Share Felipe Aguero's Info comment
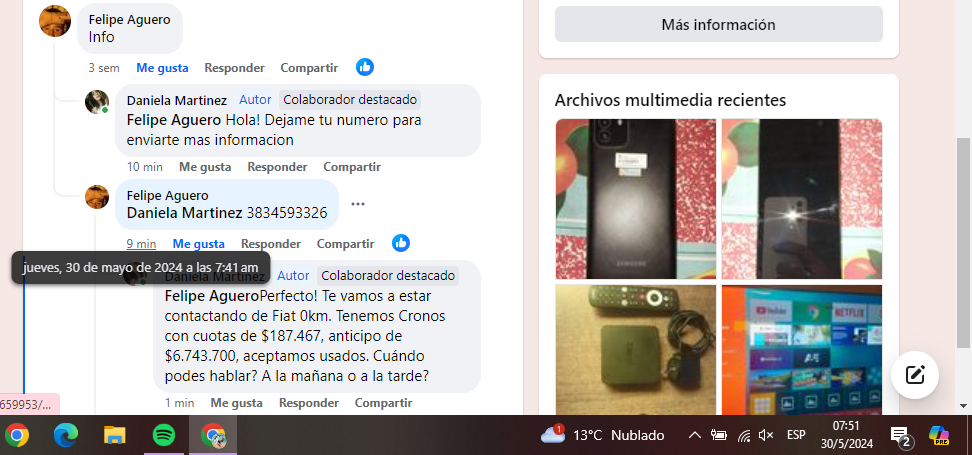This screenshot has height=455, width=972. point(308,68)
